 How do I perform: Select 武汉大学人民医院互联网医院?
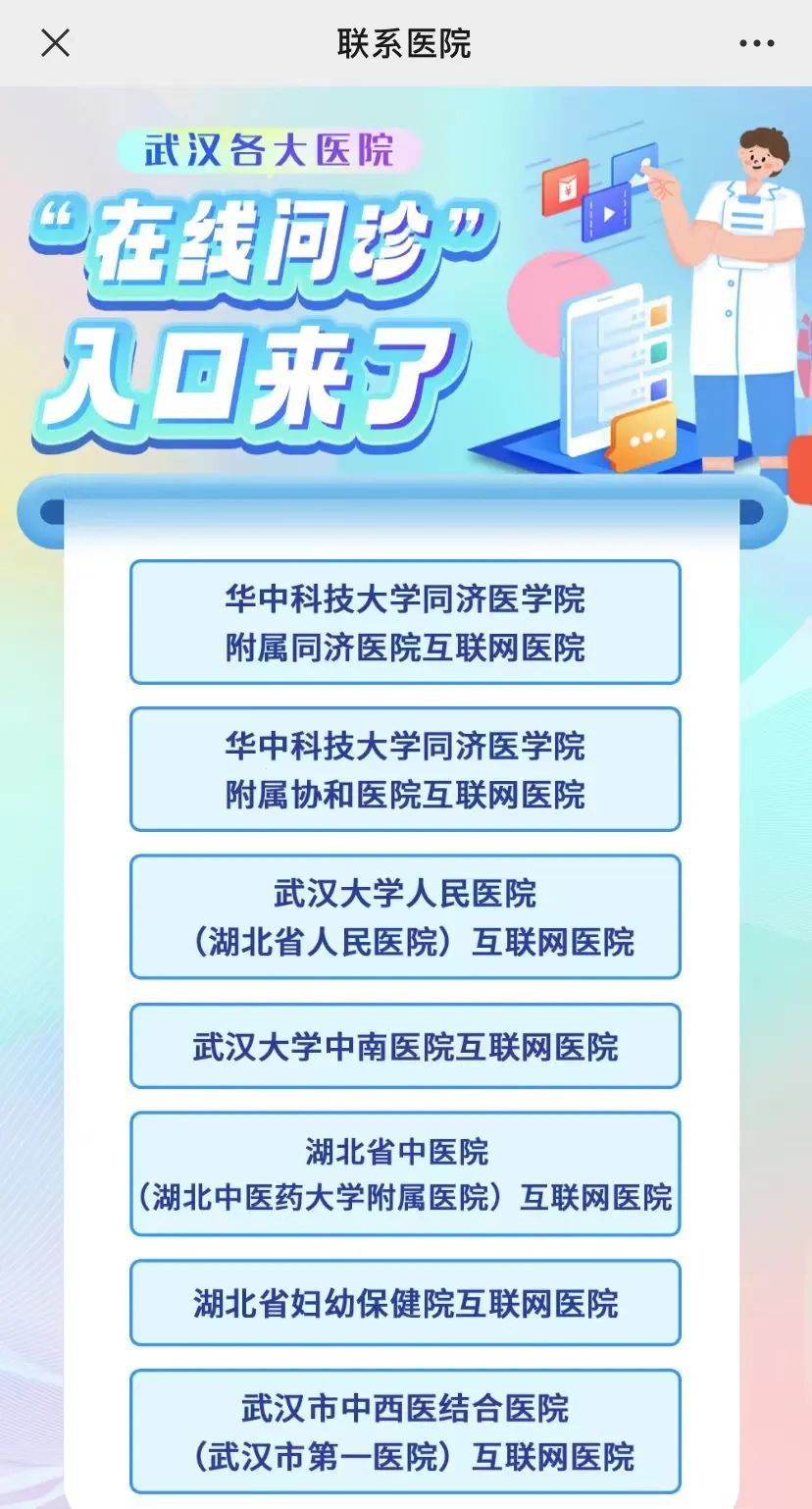tap(405, 916)
